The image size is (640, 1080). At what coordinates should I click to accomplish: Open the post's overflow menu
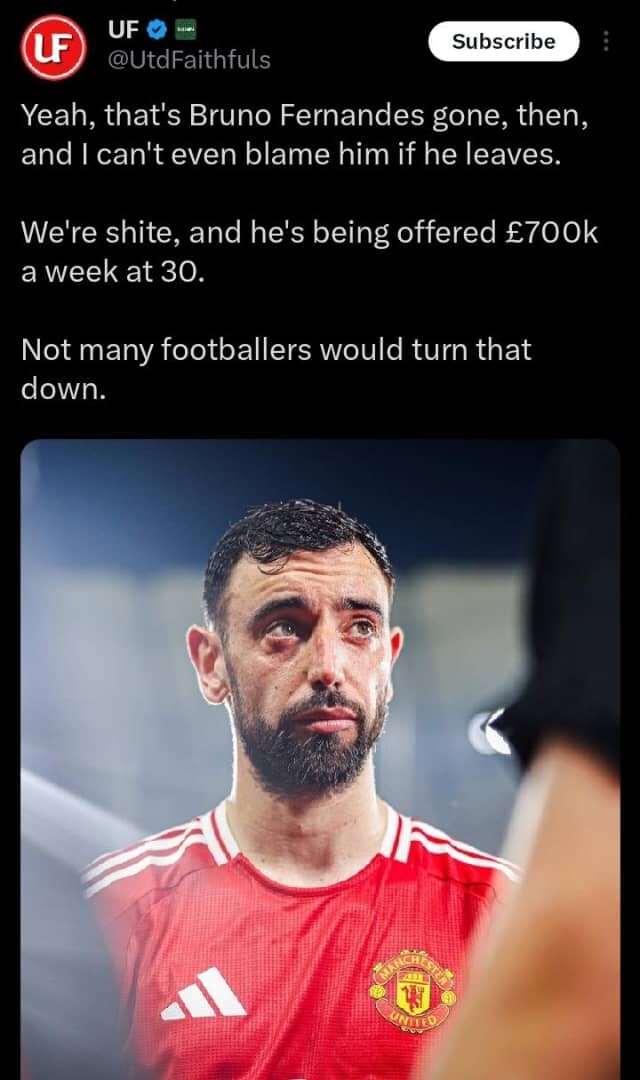click(606, 41)
